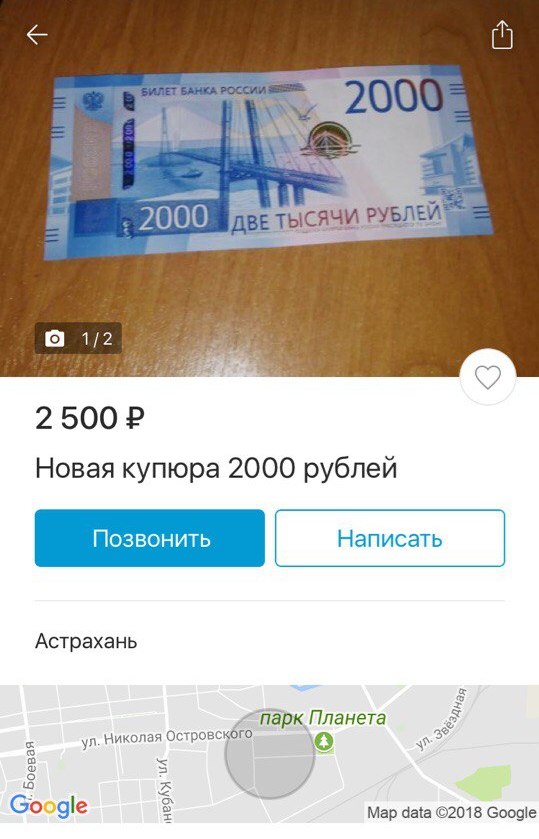This screenshot has width=539, height=839.
Task: Go back using the arrow icon
Action: 37,35
